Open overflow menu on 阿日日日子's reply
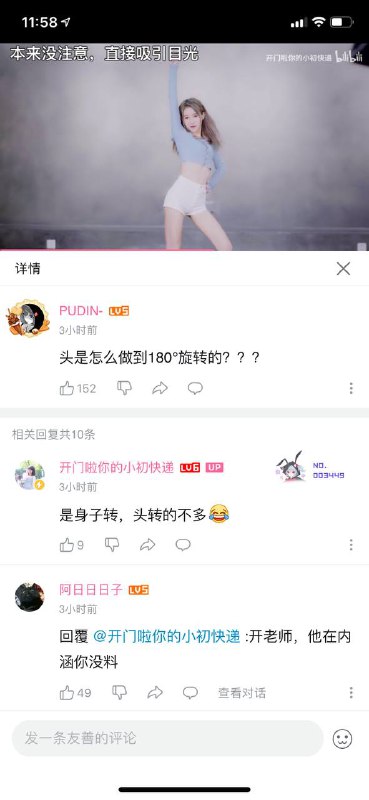Image resolution: width=369 pixels, height=800 pixels. 351,693
